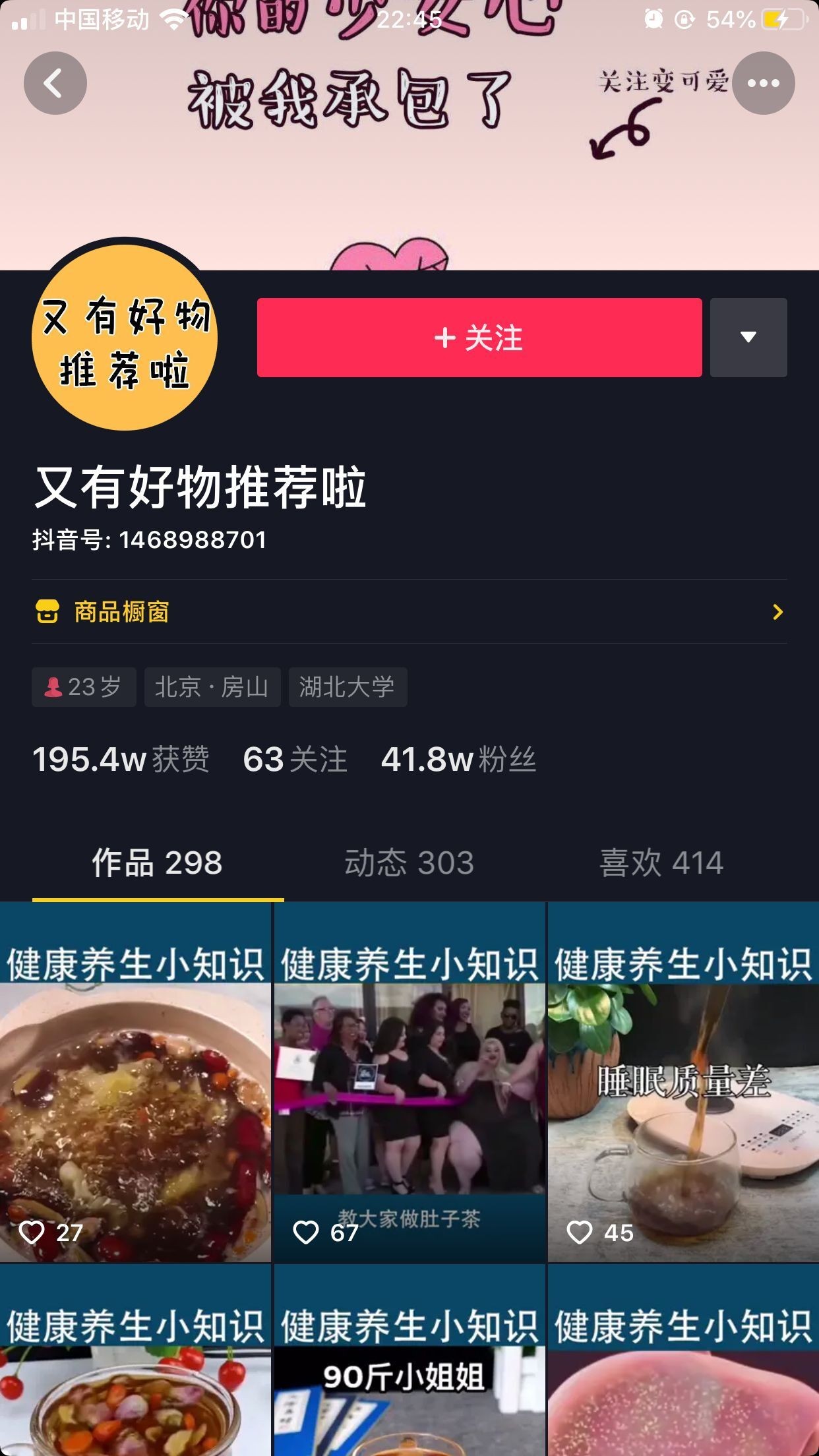
Task: Go back using the arrow icon
Action: 55,84
